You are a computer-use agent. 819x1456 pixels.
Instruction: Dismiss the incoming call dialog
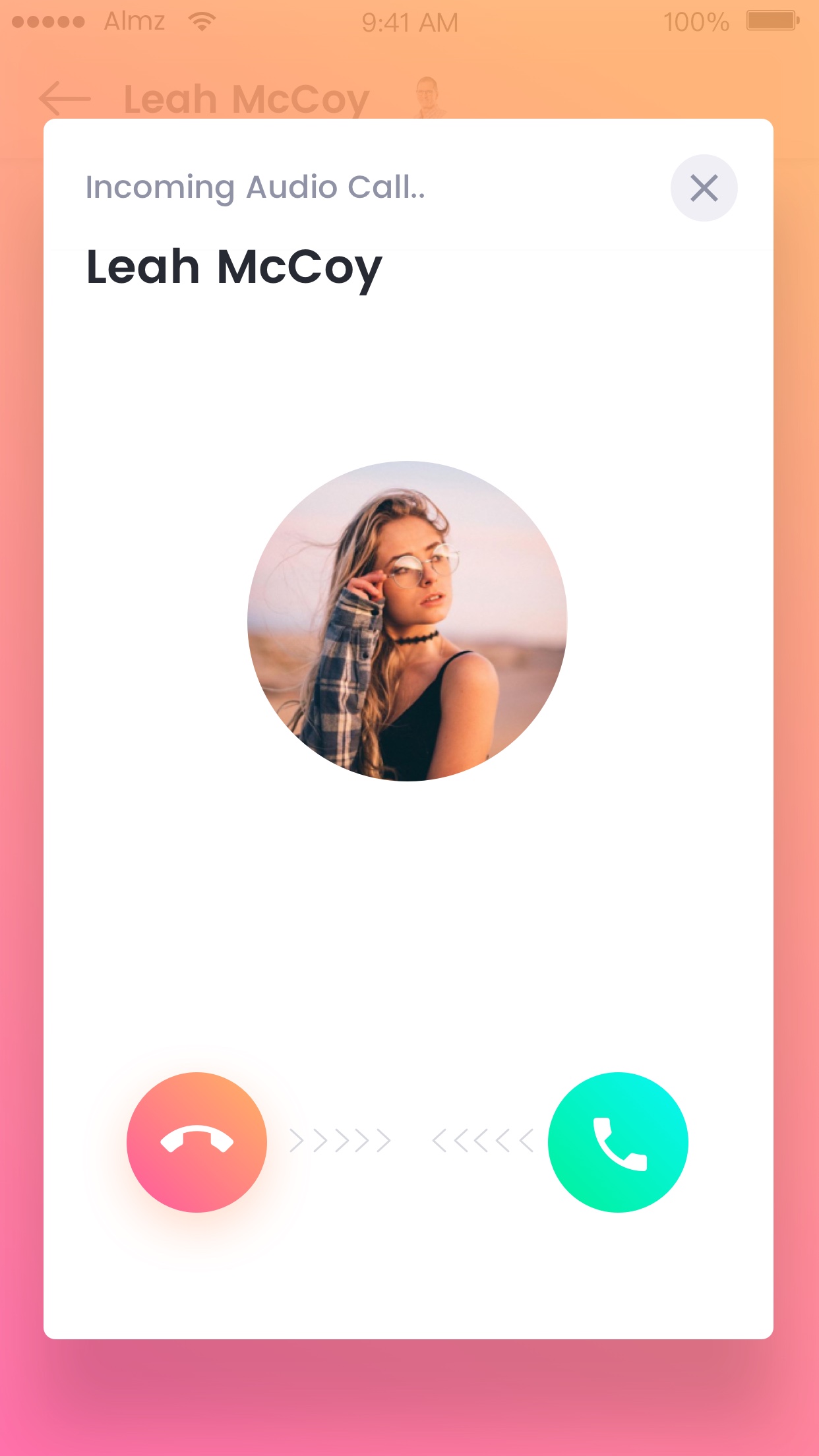pyautogui.click(x=704, y=188)
